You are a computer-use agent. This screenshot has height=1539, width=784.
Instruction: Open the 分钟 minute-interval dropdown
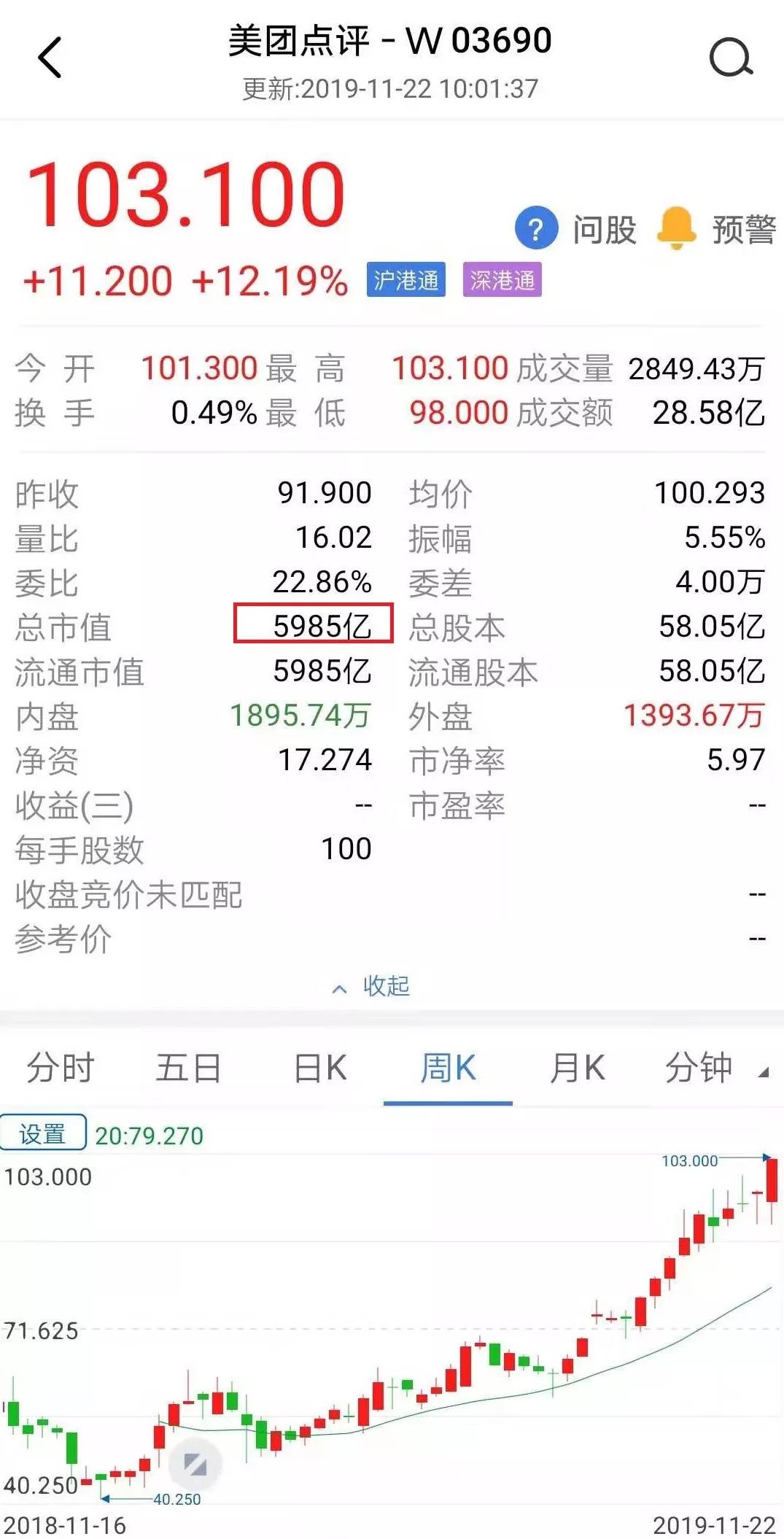tap(699, 1067)
